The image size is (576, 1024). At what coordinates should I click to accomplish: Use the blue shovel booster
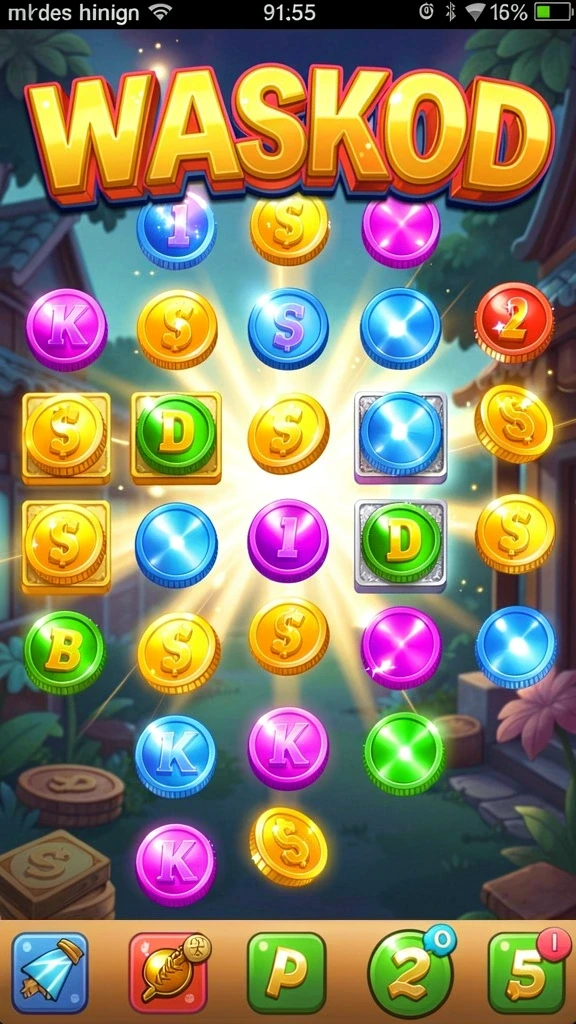50,972
